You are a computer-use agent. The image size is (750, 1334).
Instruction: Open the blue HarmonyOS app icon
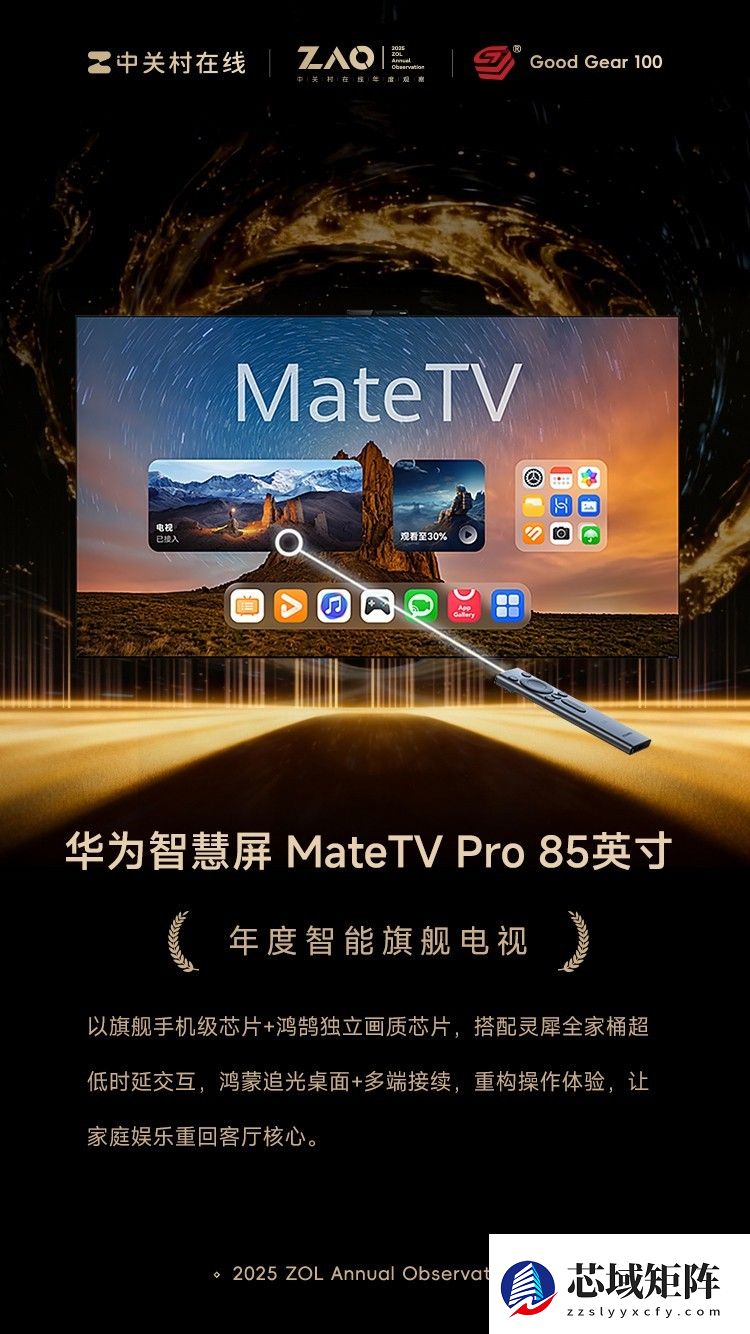click(561, 506)
